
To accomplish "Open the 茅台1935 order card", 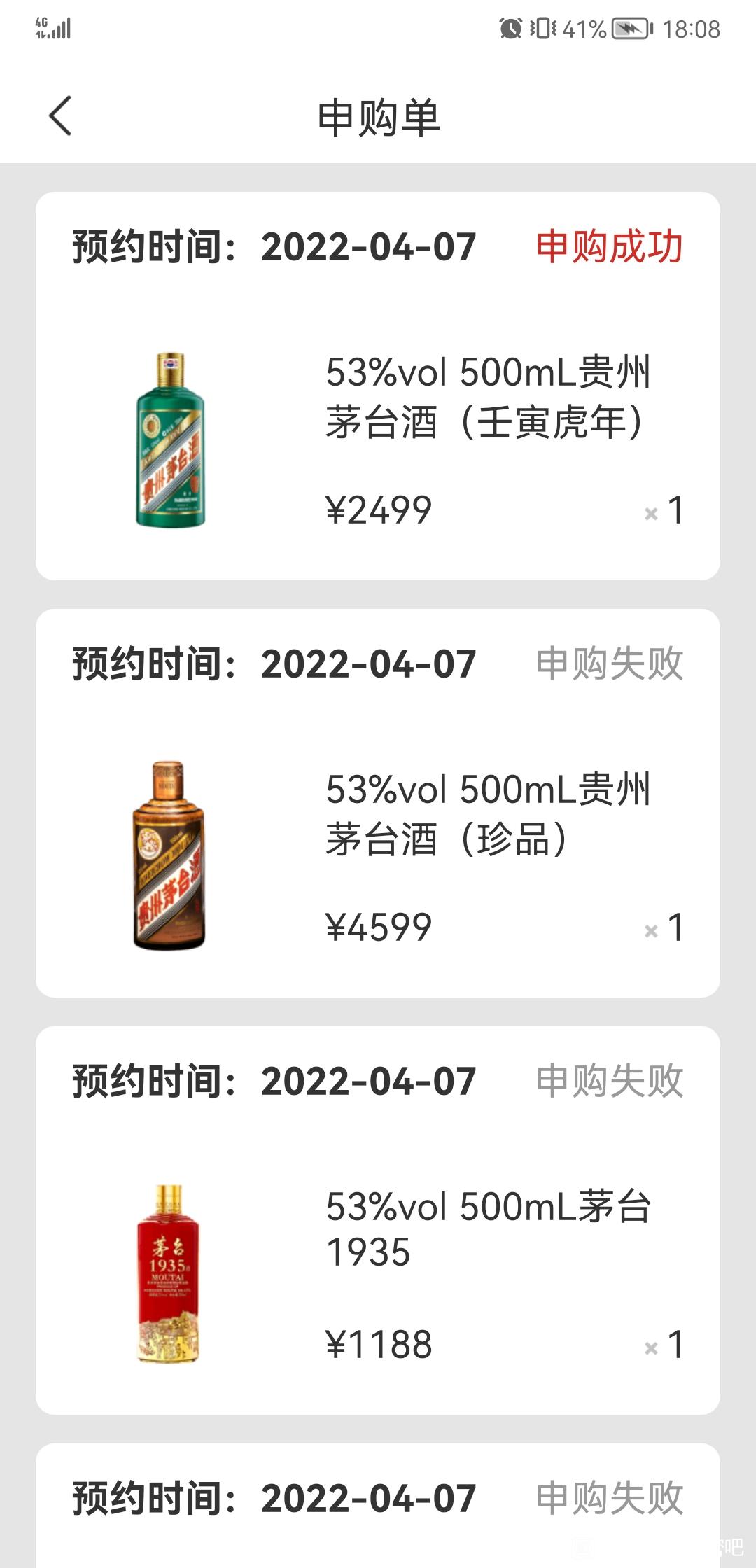I will [x=378, y=1220].
